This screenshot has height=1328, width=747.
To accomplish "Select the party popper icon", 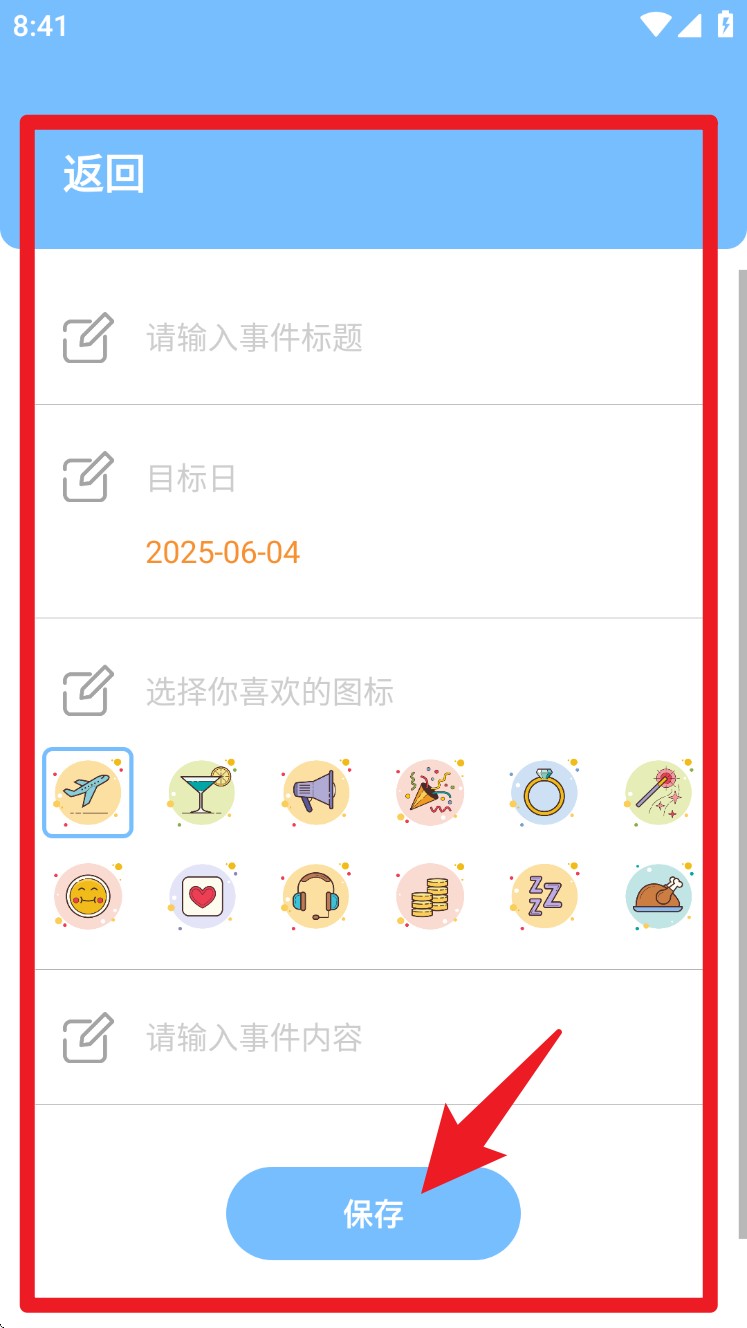I will point(430,792).
